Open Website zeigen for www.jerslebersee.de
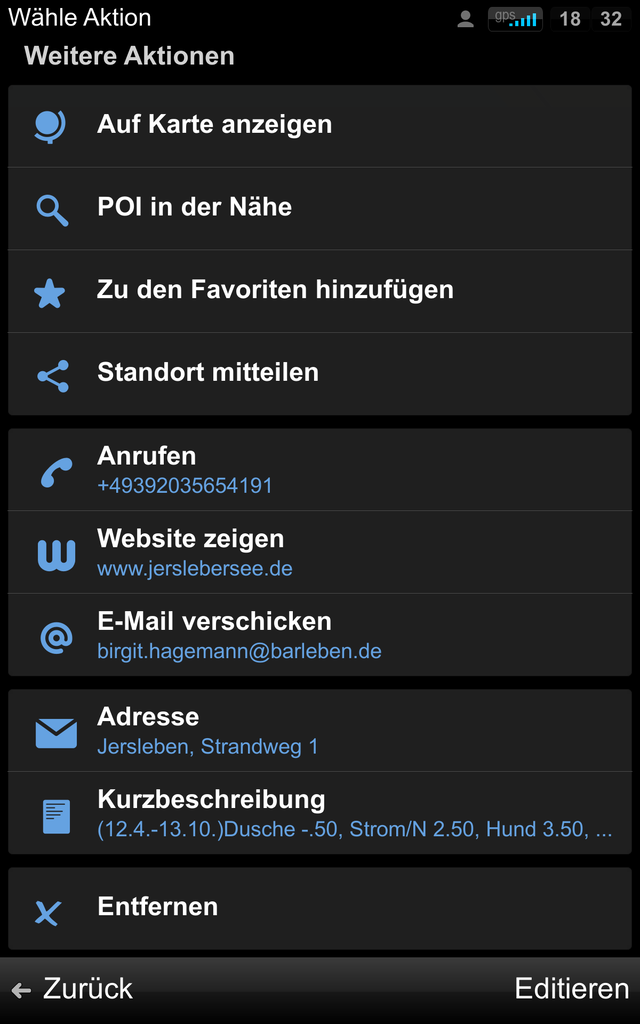The width and height of the screenshot is (640, 1024). (x=320, y=552)
